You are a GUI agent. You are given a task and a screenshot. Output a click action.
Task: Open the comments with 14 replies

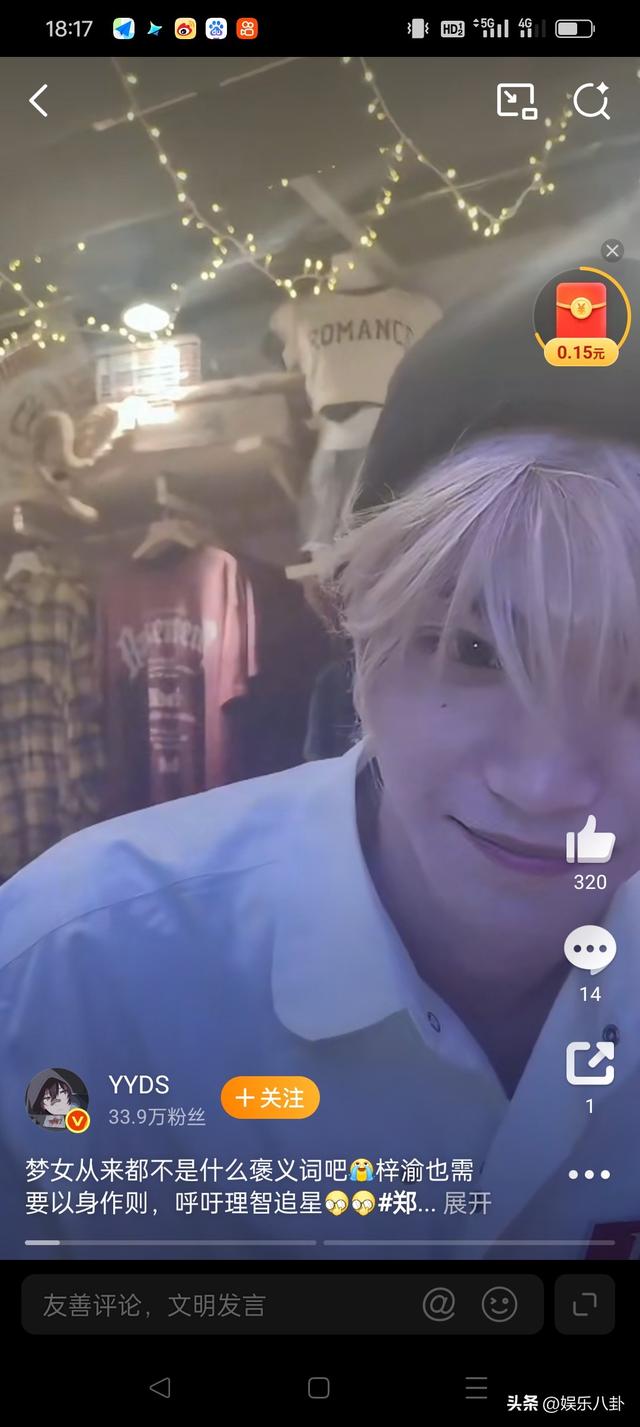point(590,950)
